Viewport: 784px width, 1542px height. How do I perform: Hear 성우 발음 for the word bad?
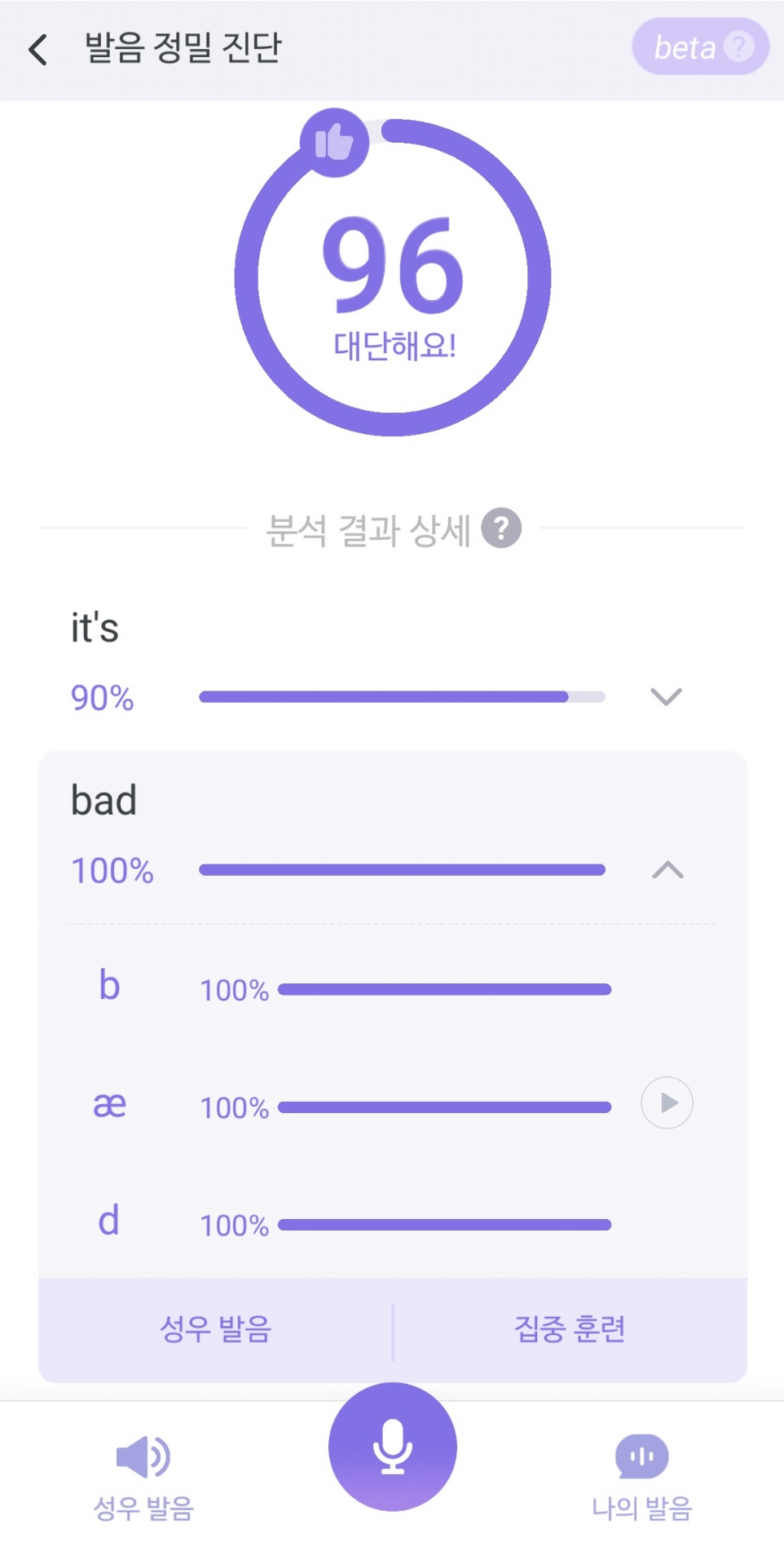(214, 1329)
